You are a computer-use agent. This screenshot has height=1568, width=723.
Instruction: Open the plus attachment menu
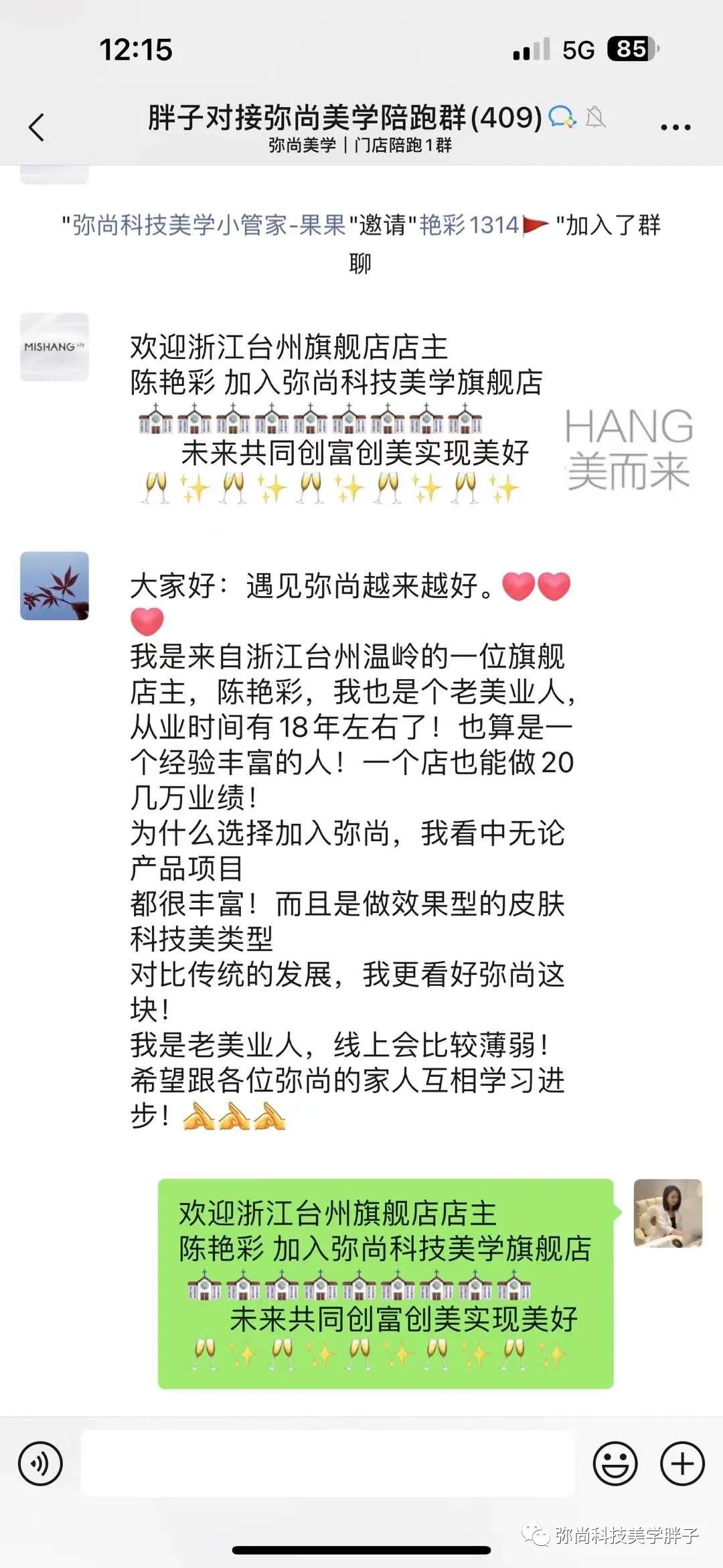tap(682, 1464)
